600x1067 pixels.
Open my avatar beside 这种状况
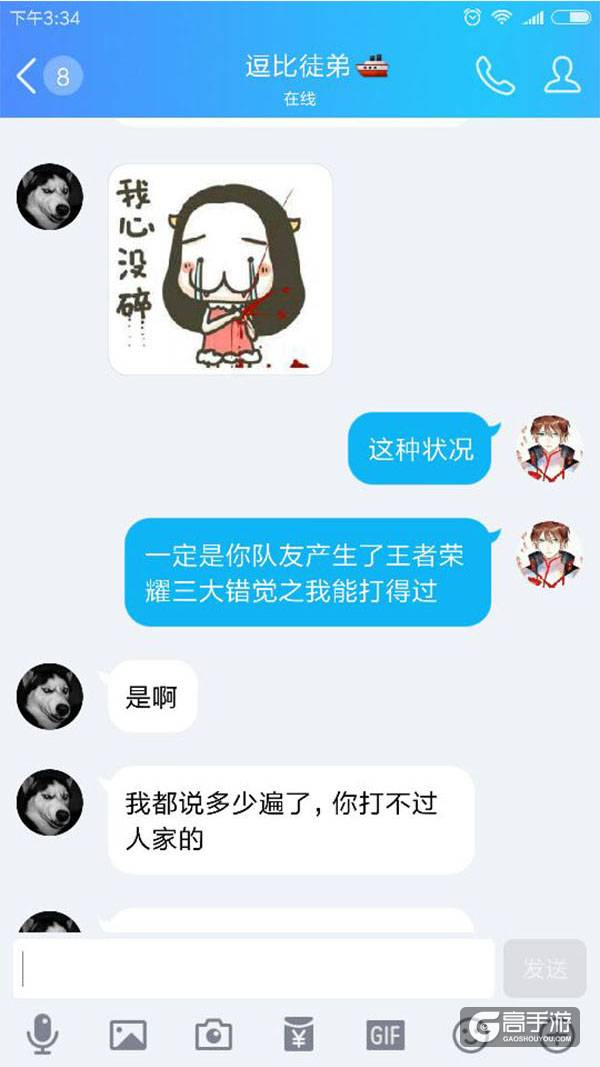pos(549,448)
